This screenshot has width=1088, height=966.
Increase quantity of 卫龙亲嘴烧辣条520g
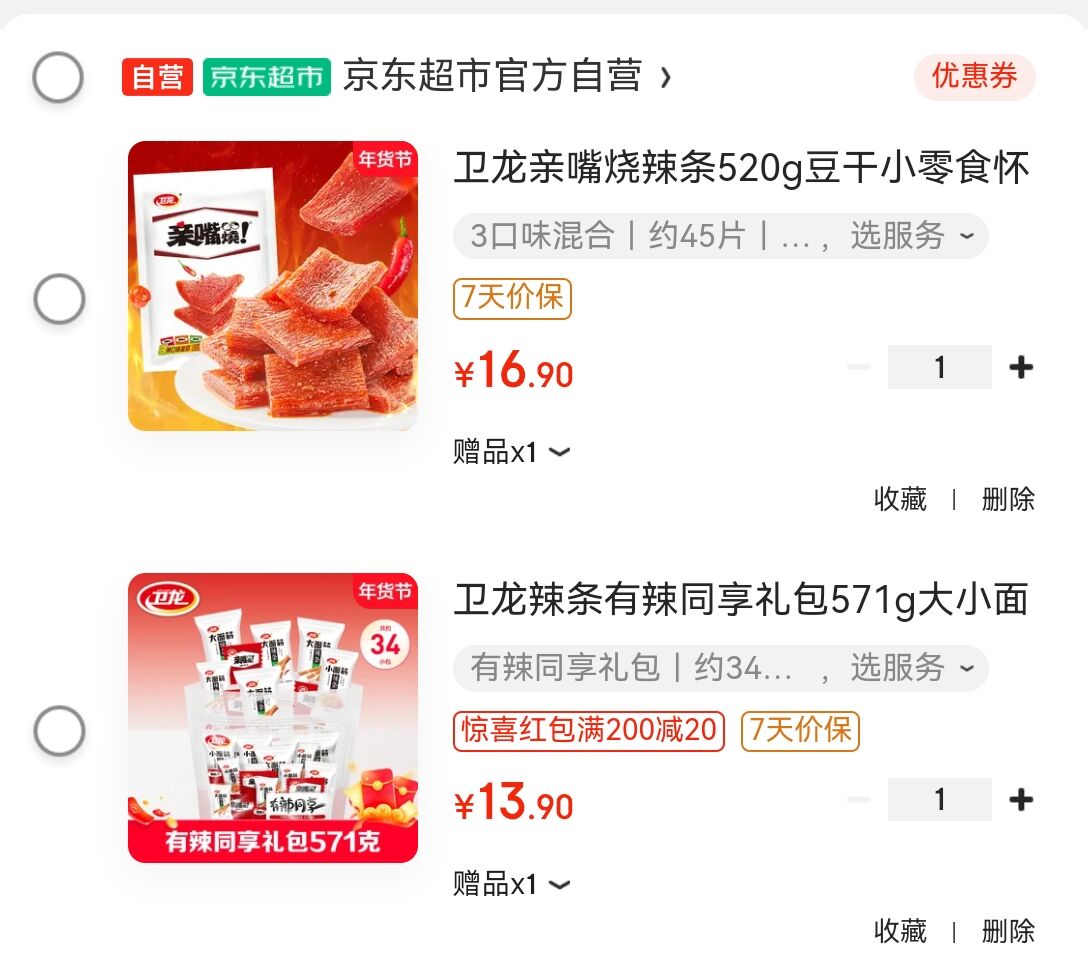click(x=1020, y=368)
